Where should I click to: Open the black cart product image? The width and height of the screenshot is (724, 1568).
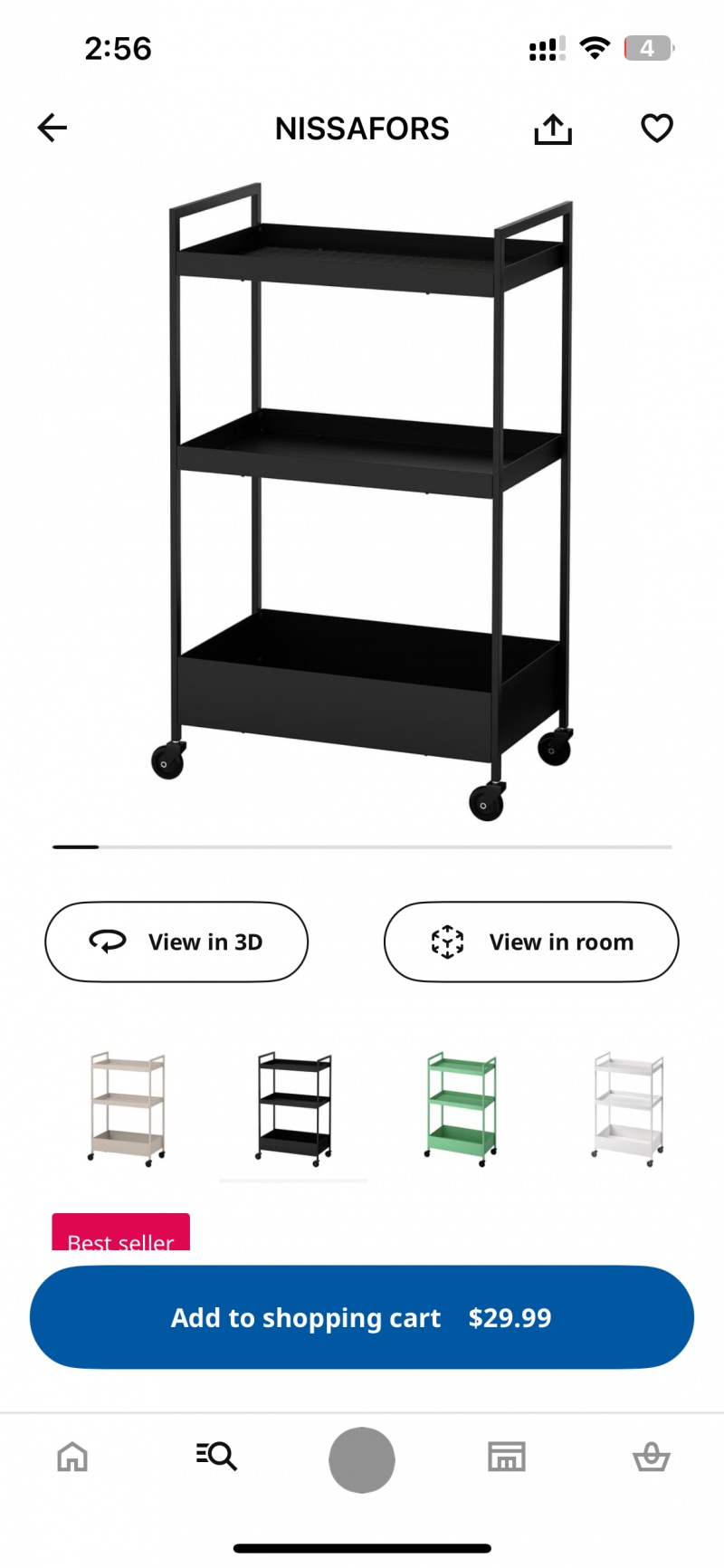[x=362, y=502]
